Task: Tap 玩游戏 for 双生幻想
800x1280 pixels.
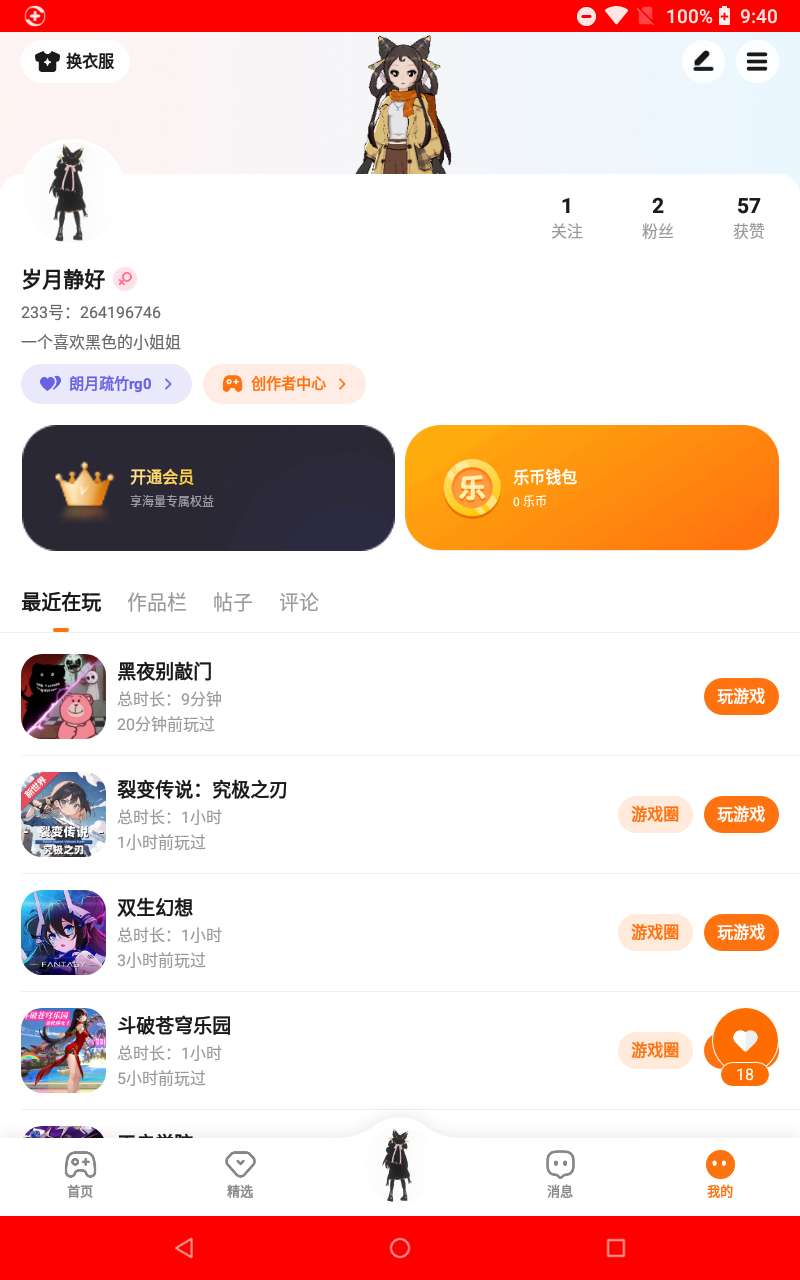Action: pos(741,933)
